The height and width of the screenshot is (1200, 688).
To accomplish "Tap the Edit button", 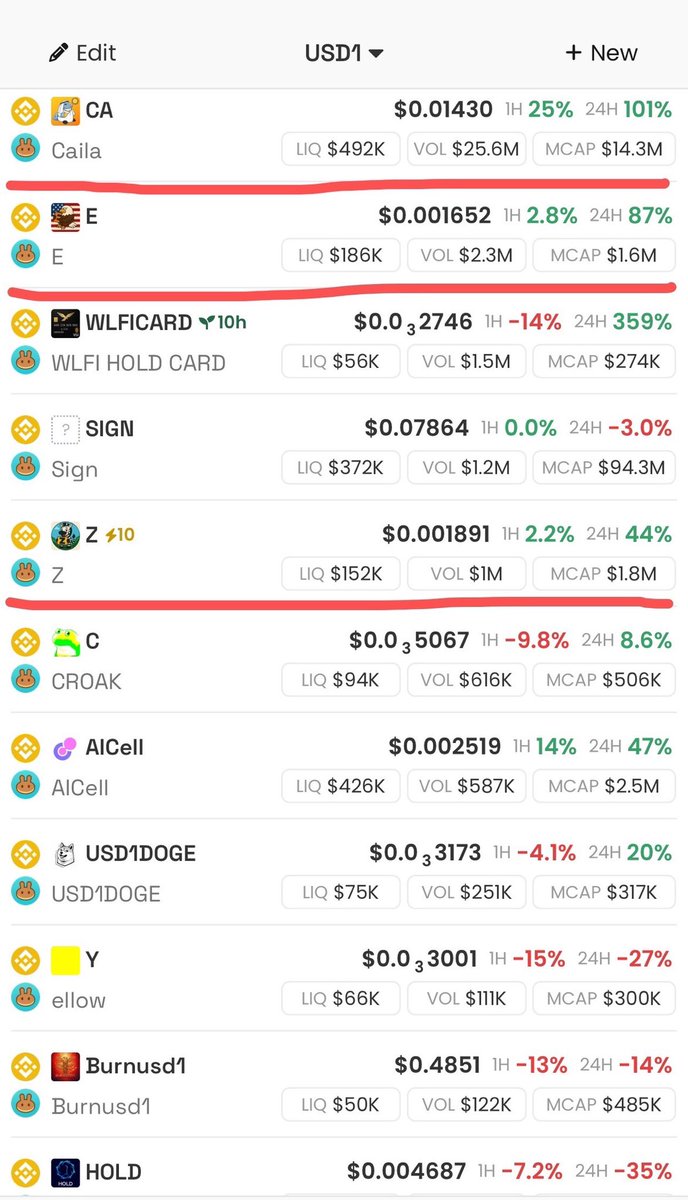I will click(x=82, y=53).
